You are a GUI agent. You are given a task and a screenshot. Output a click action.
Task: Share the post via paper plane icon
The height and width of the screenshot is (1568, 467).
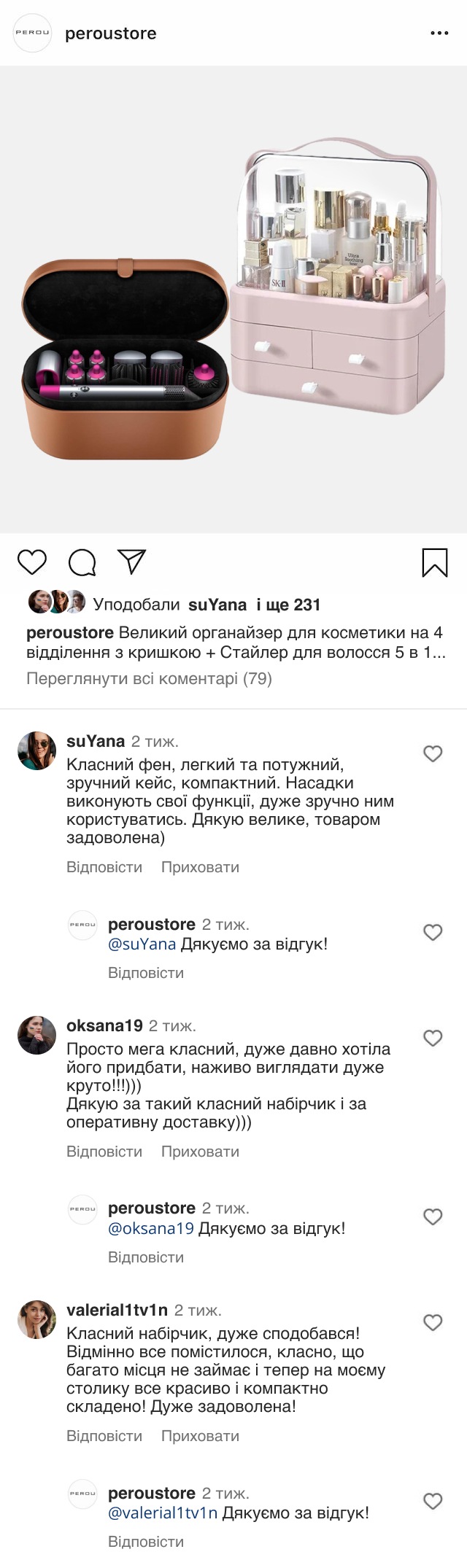click(132, 562)
